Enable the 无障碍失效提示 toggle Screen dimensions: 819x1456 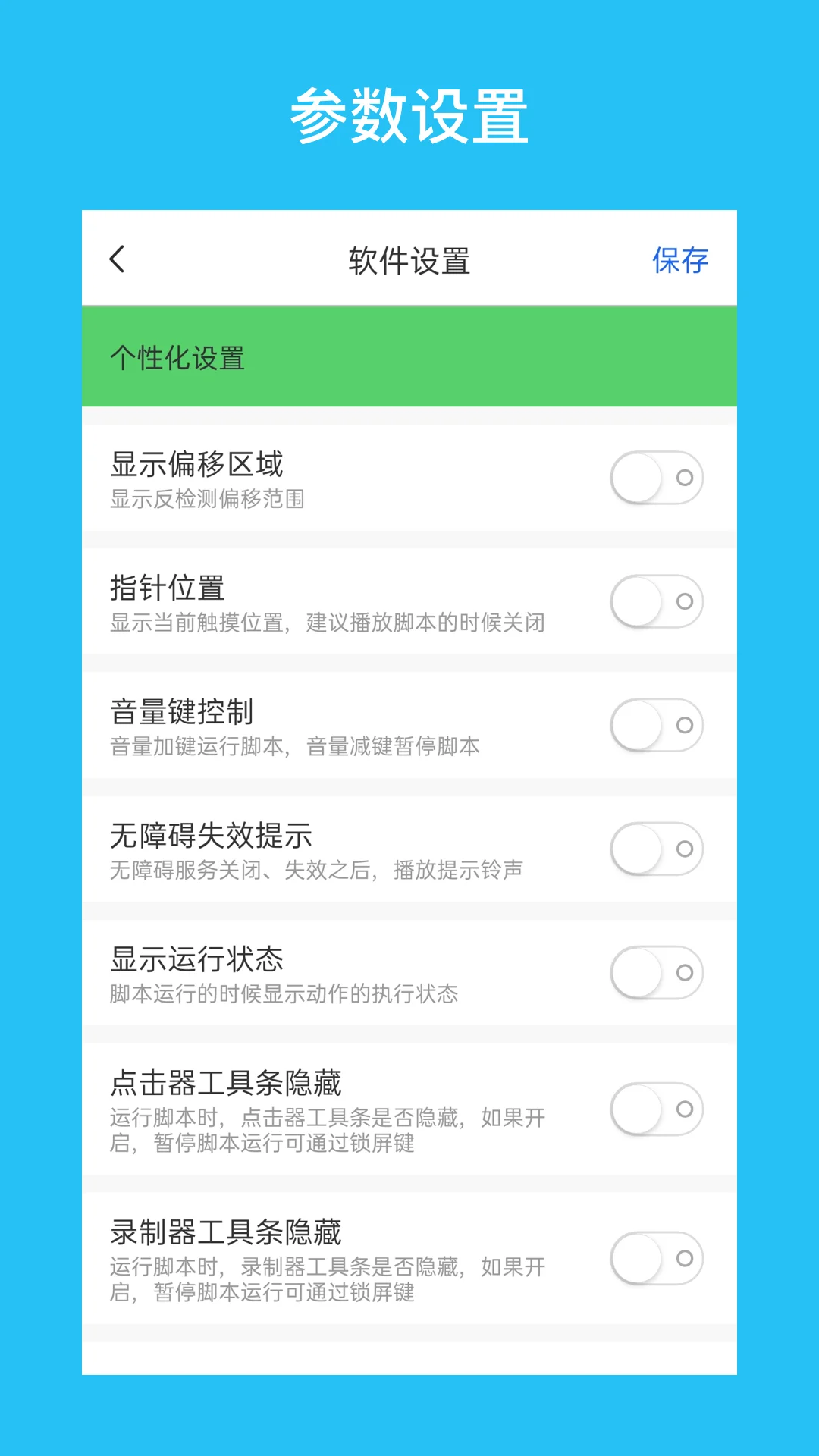(657, 849)
